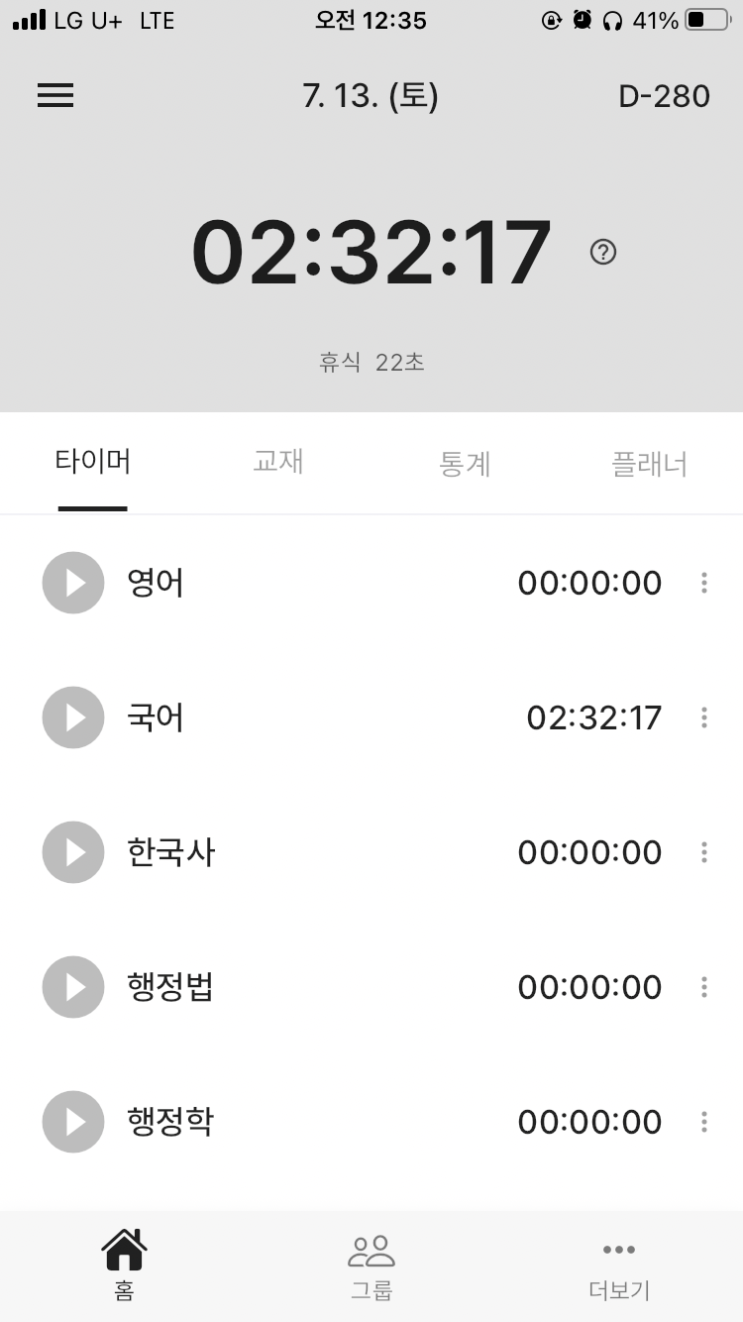Open the D-280 countdown
Image resolution: width=743 pixels, height=1322 pixels.
click(664, 96)
